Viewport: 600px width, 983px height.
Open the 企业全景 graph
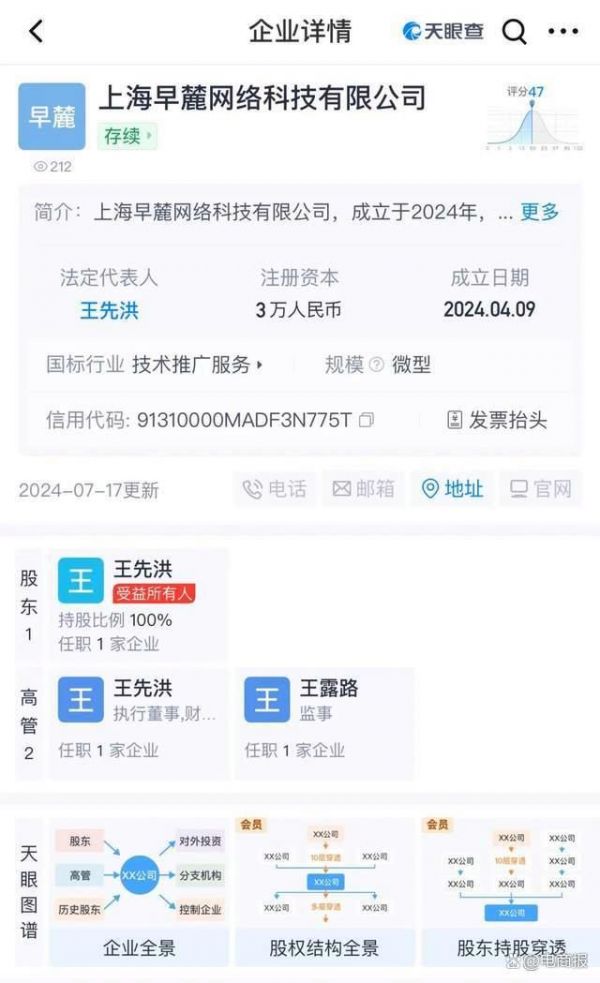pyautogui.click(x=140, y=890)
